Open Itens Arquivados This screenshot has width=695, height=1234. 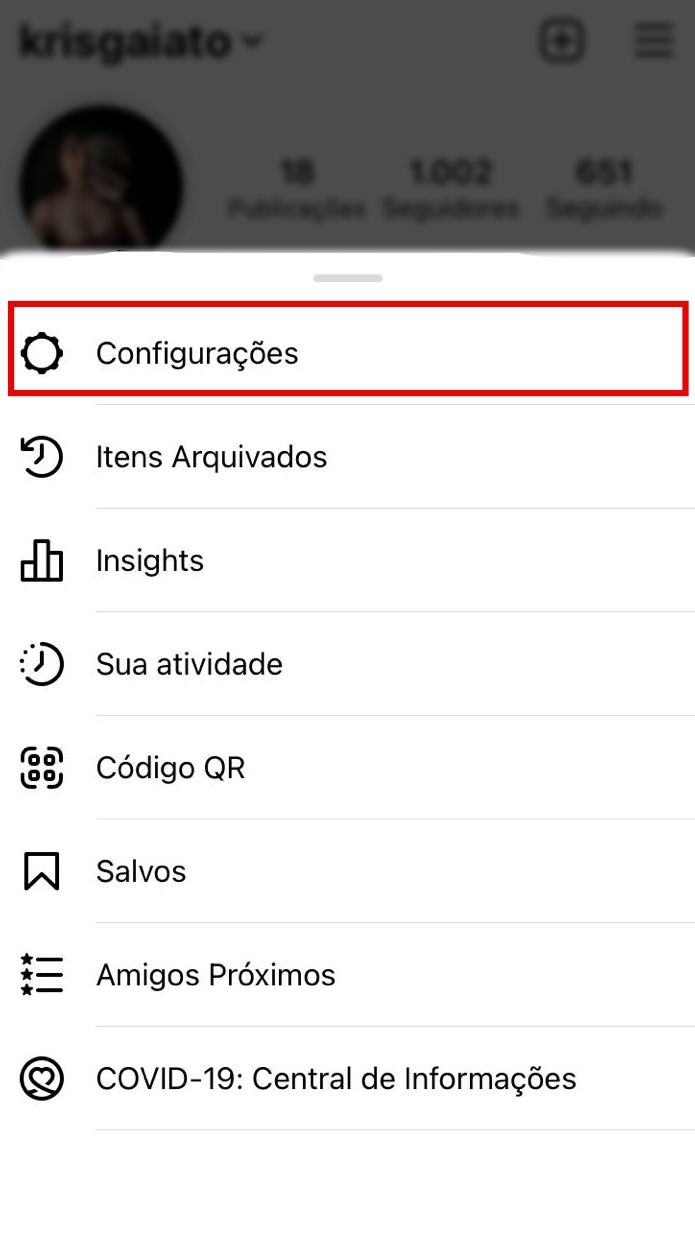tap(347, 457)
